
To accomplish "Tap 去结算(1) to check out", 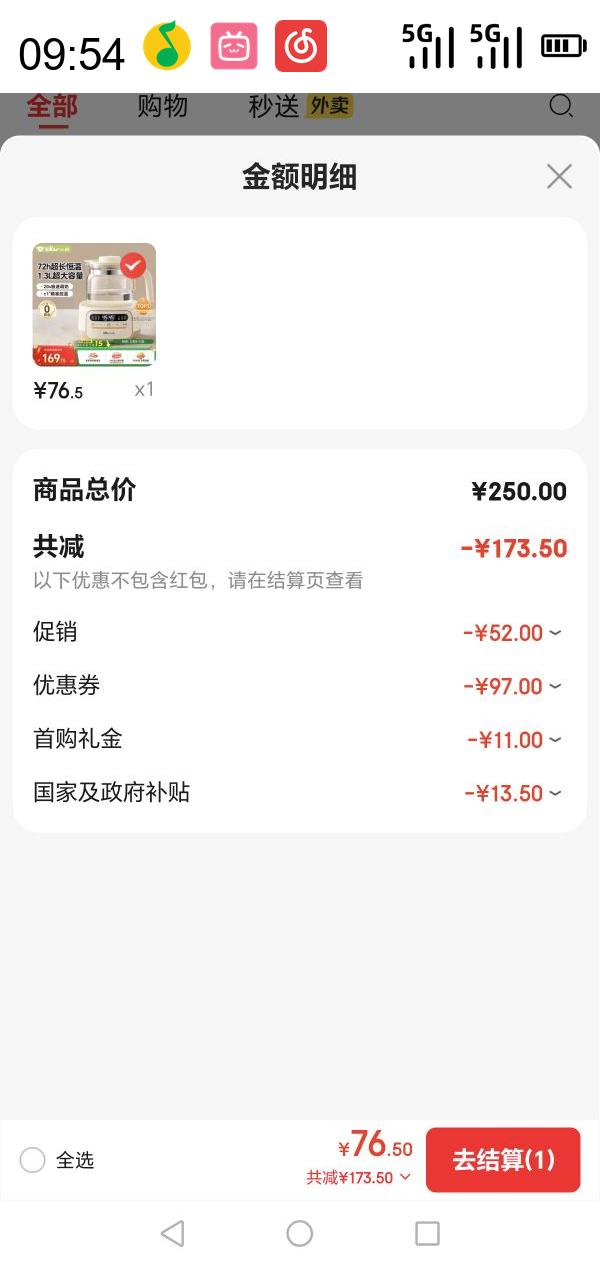I will pos(503,1160).
